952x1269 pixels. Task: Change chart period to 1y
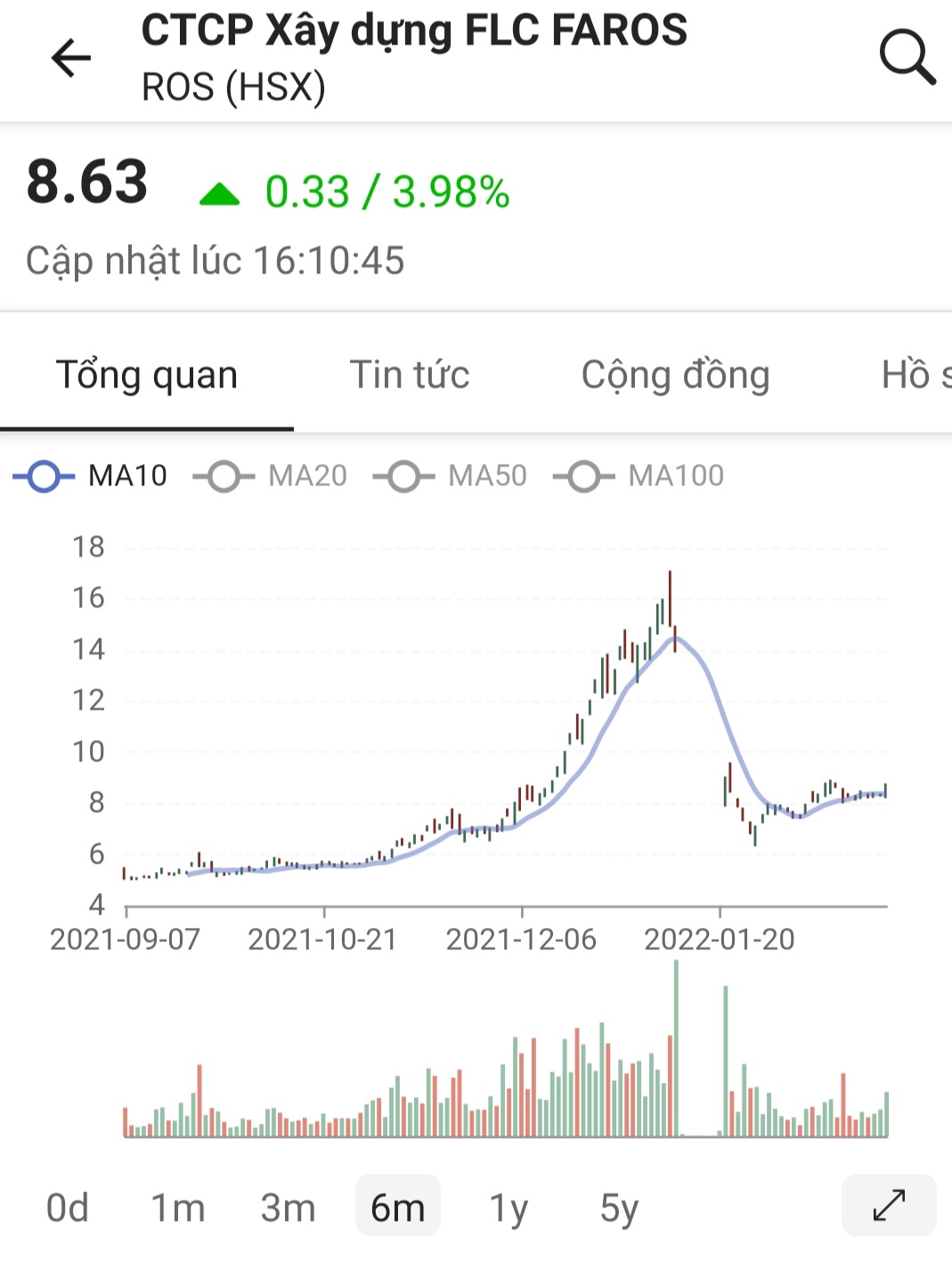point(509,1208)
